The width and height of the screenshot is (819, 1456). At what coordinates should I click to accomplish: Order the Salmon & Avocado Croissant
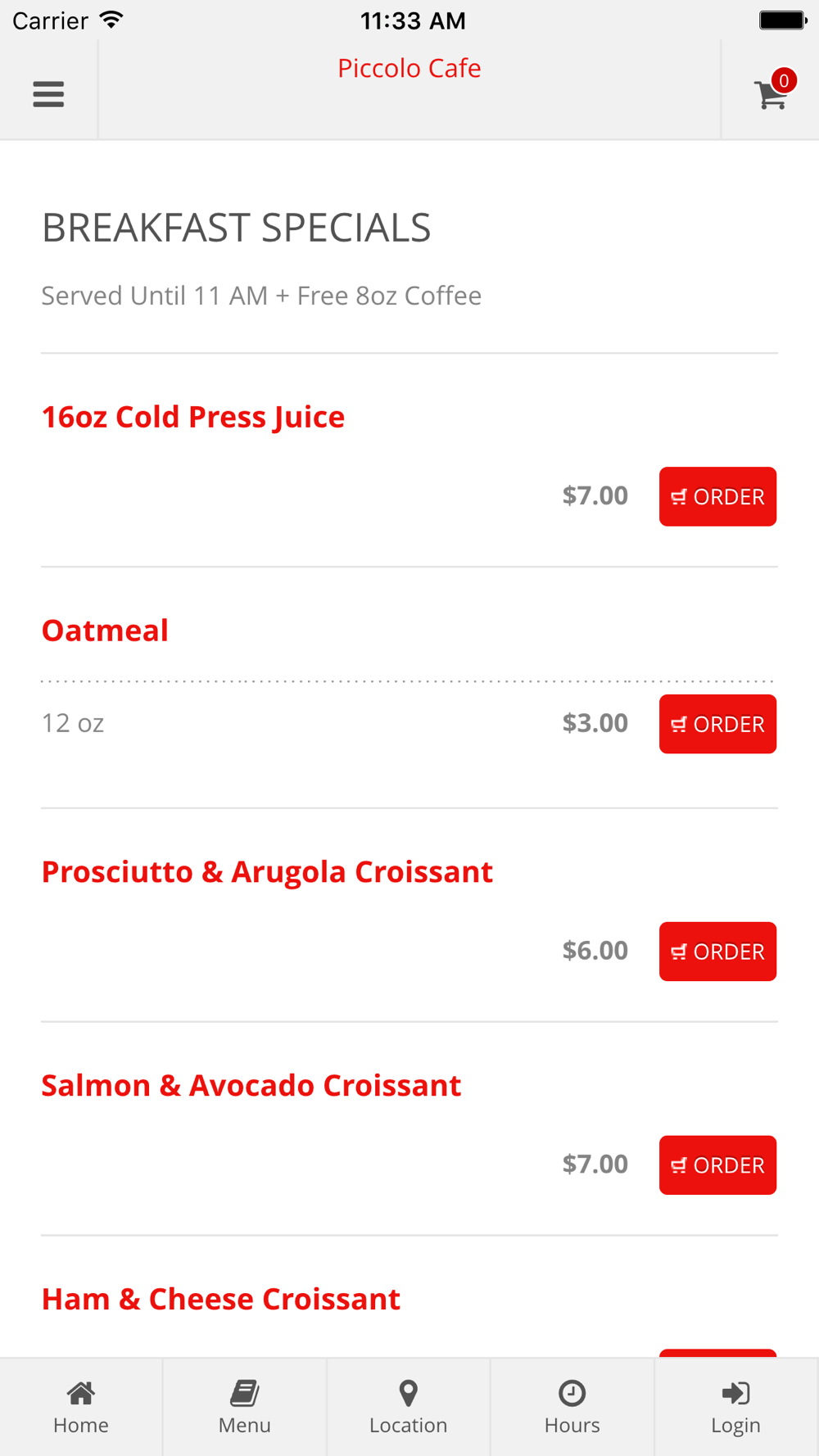(717, 1165)
